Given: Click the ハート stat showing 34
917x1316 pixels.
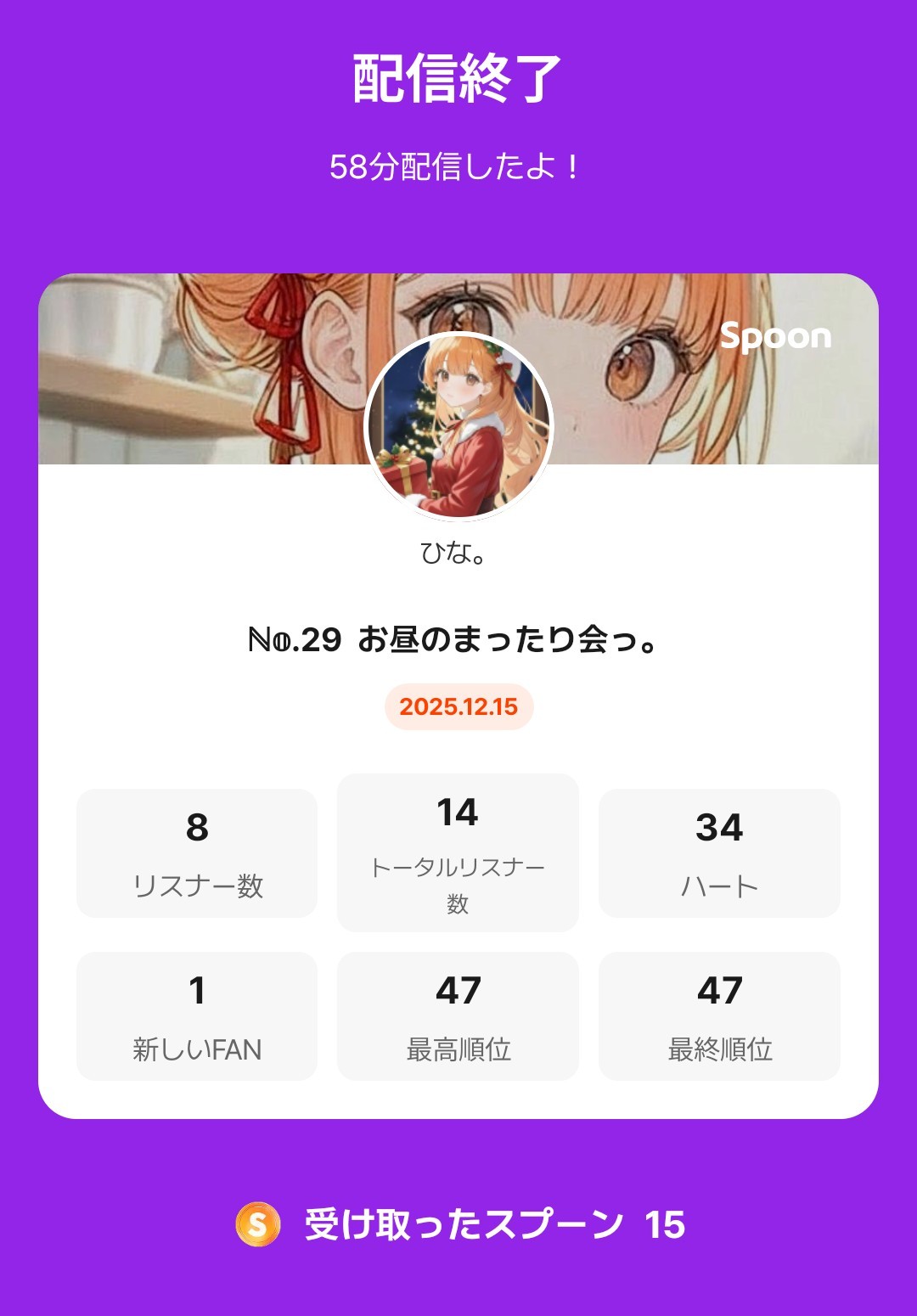Looking at the screenshot, I should (720, 852).
